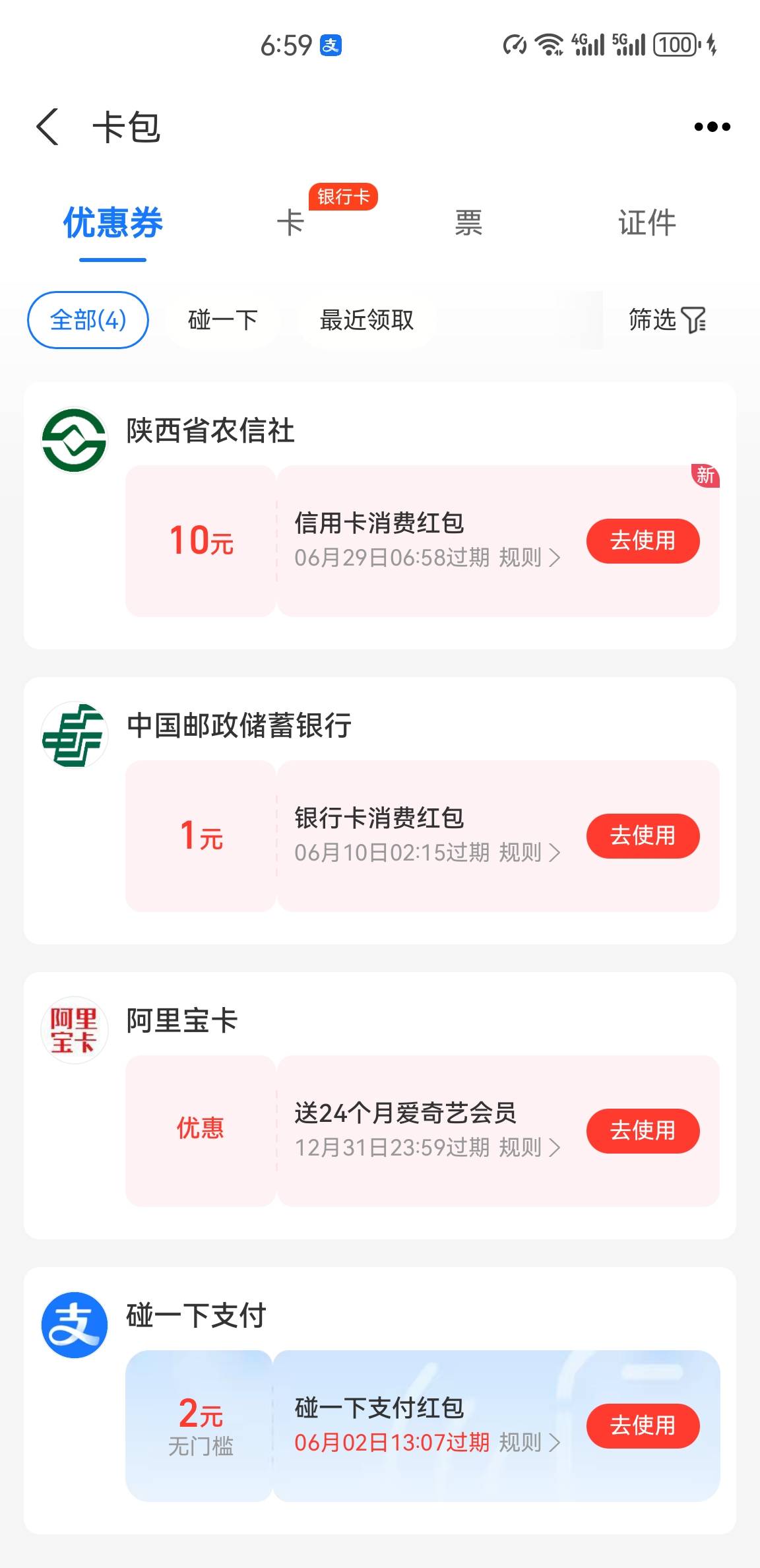Switch to the 卡 tab
The width and height of the screenshot is (760, 1568).
point(290,222)
